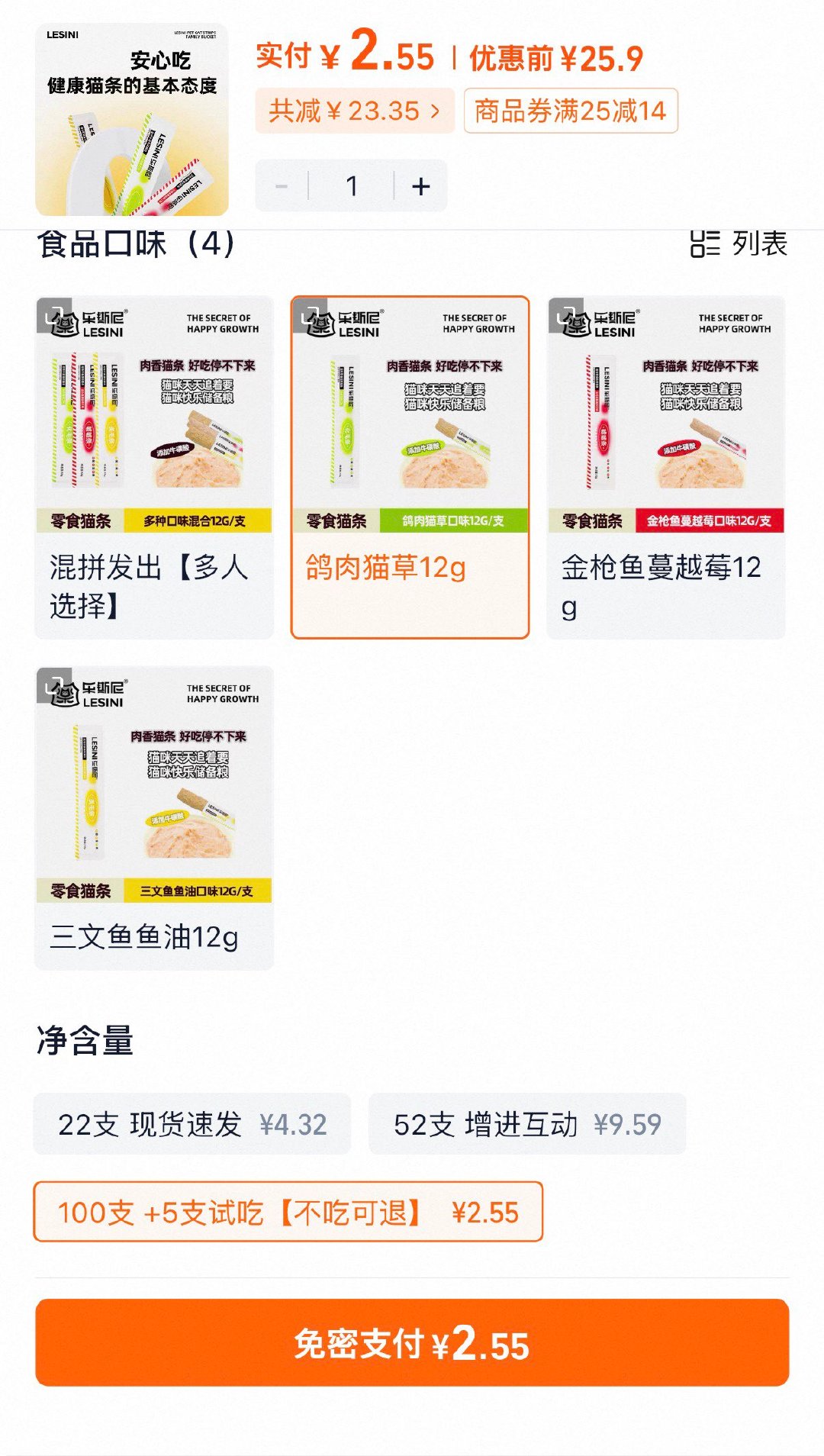The width and height of the screenshot is (824, 1456).
Task: Decrease quantity with the minus button
Action: (280, 185)
